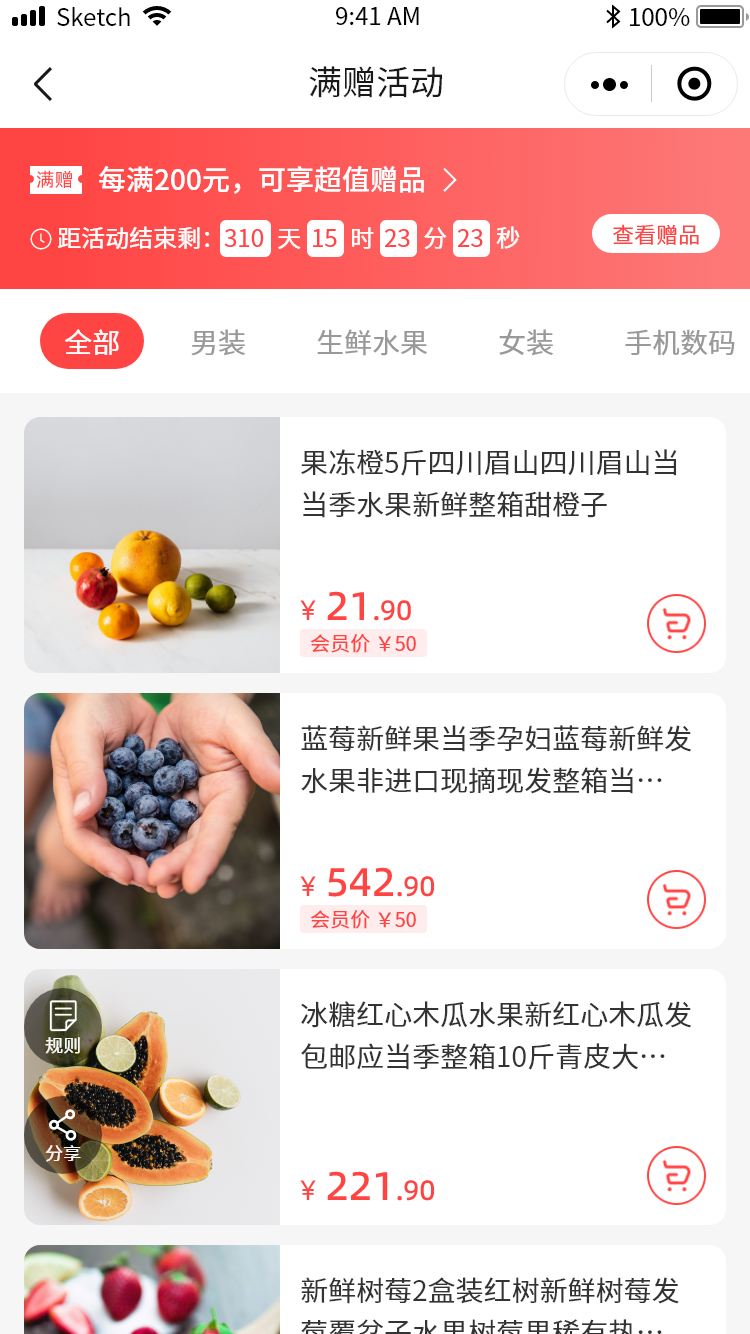
Task: Open the mini program more-options menu
Action: (609, 85)
